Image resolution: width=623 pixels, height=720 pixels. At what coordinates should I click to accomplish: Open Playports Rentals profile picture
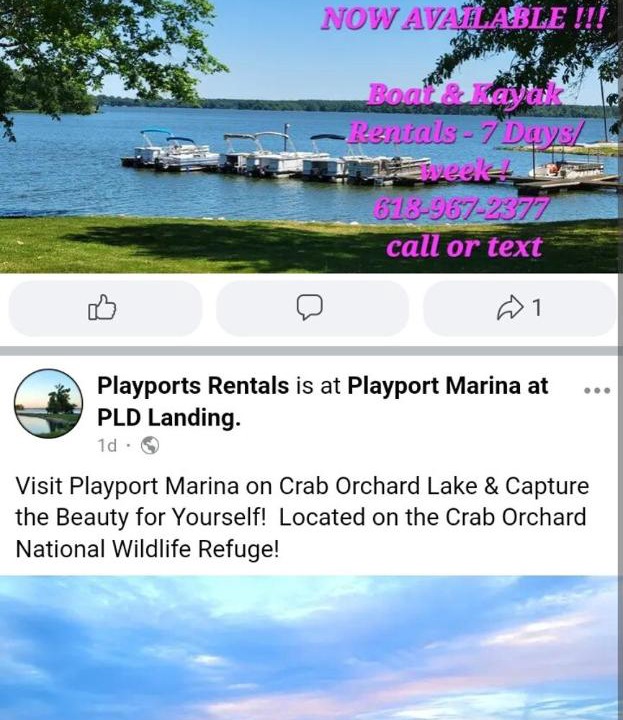(x=48, y=403)
